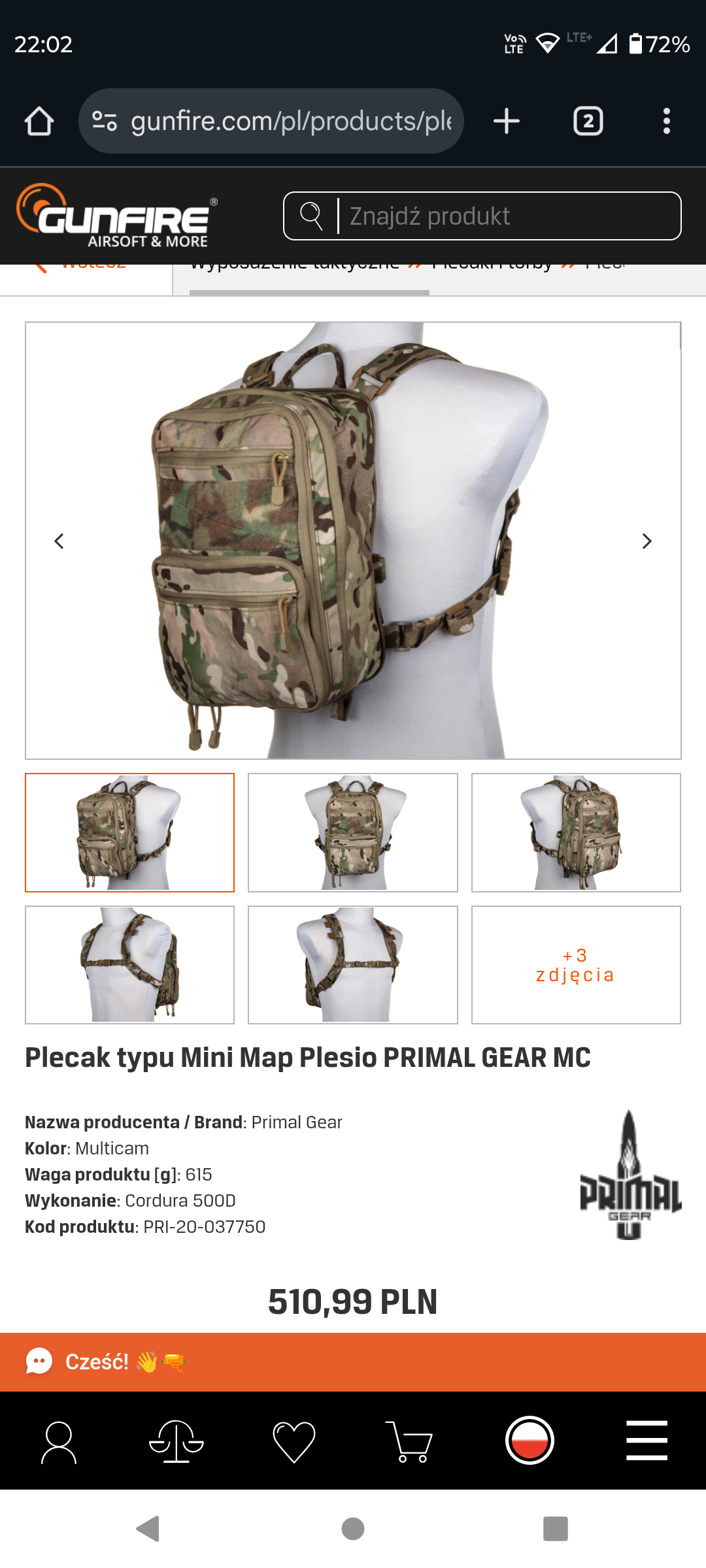Tap the gunfire.com URL address bar

(271, 122)
